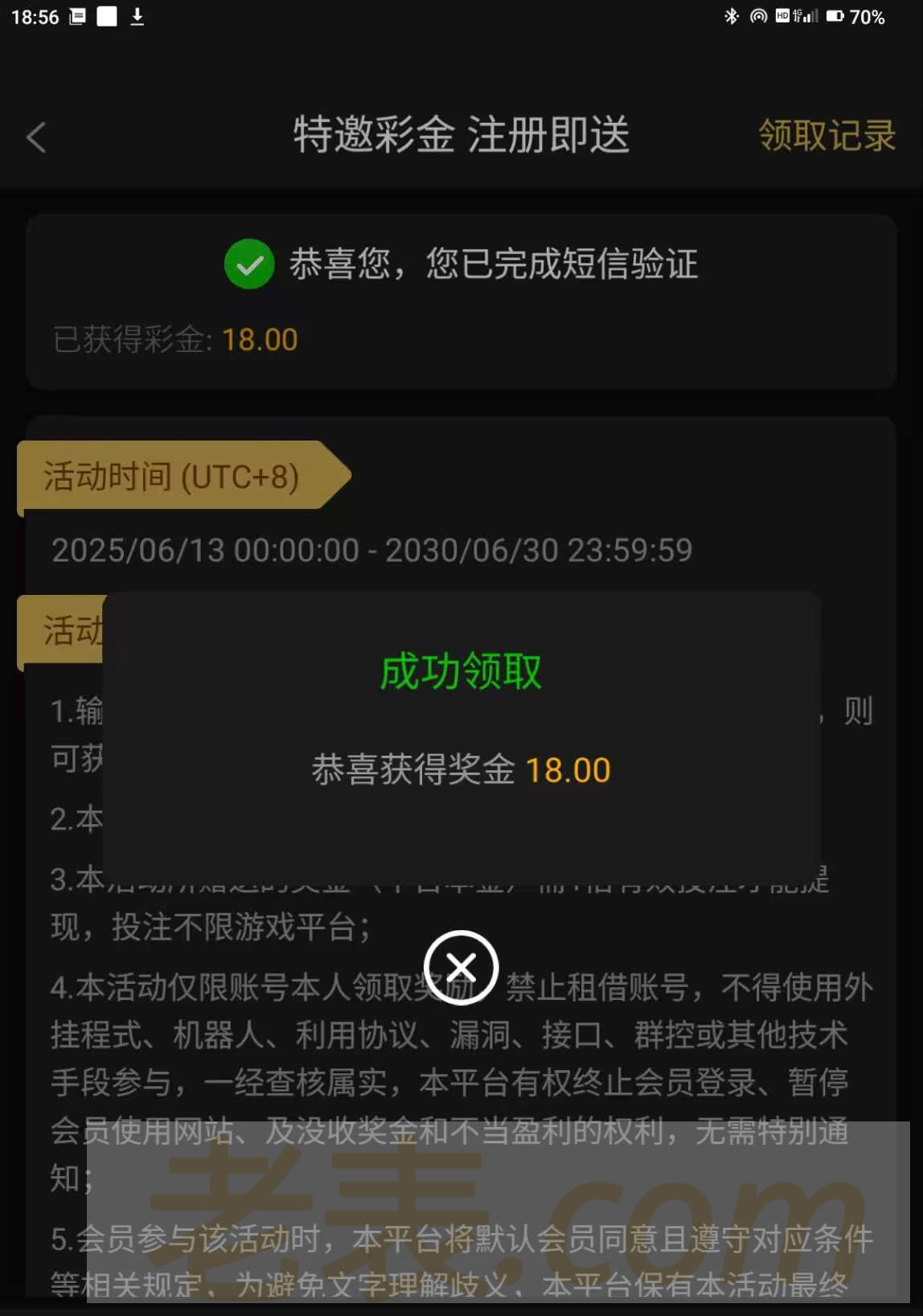Close the 成功领取 reward popup
923x1316 pixels.
tap(461, 967)
